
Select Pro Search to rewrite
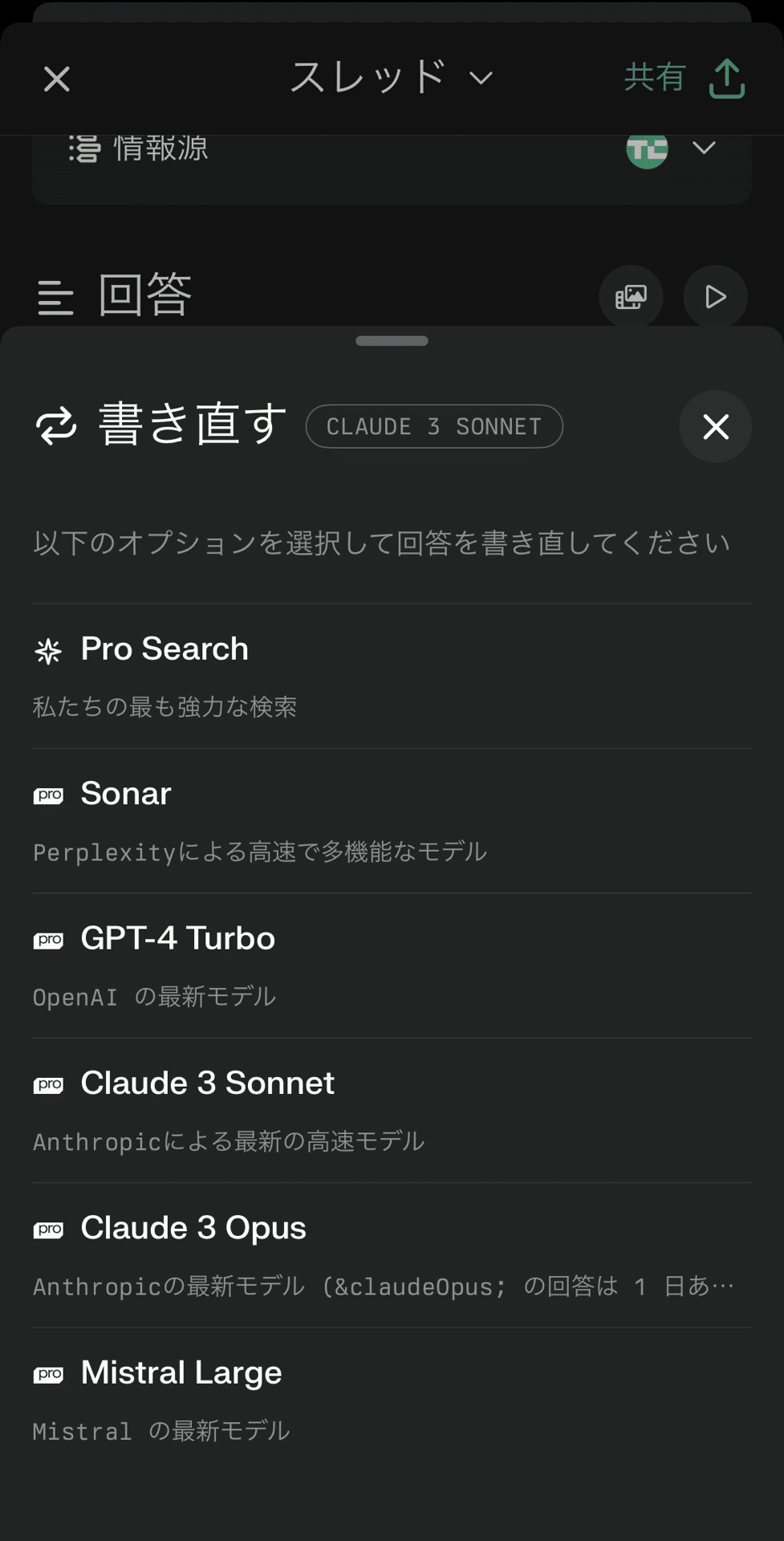click(392, 677)
